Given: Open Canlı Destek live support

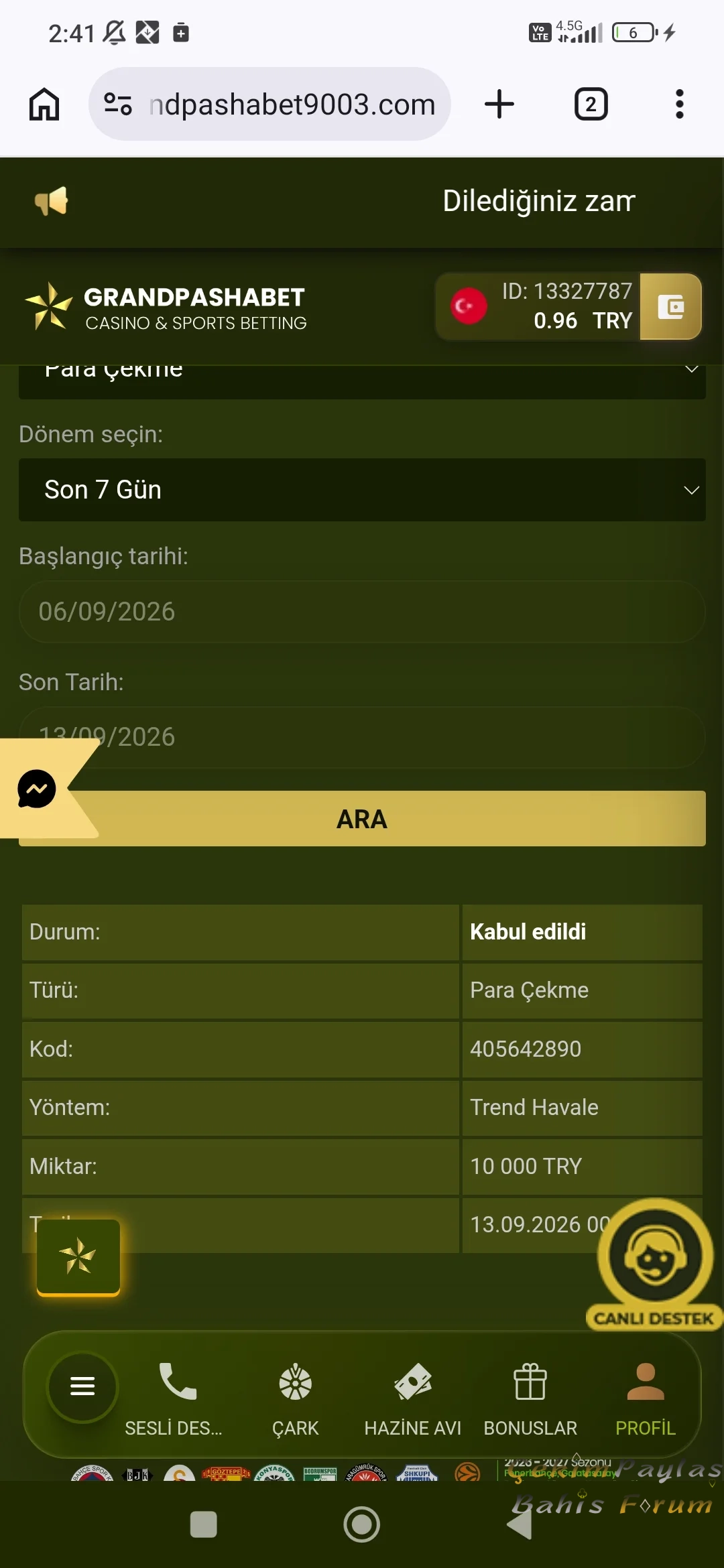Looking at the screenshot, I should 655,1263.
